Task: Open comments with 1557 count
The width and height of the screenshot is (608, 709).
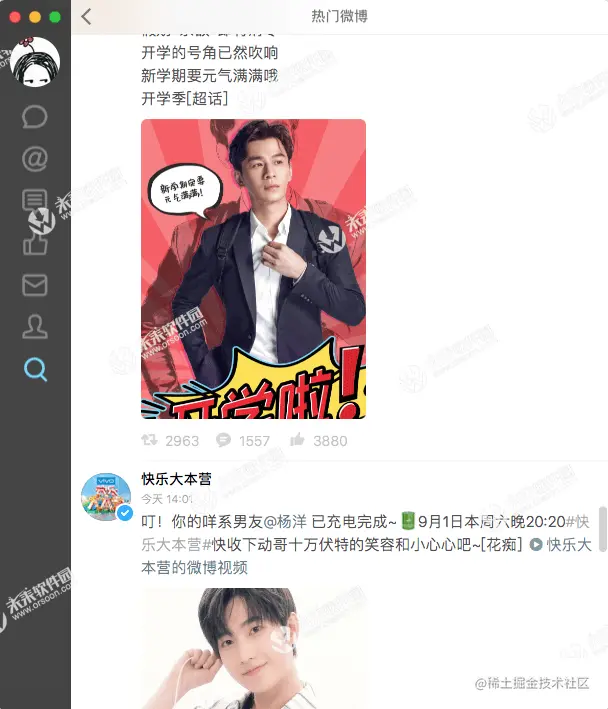Action: pyautogui.click(x=243, y=440)
